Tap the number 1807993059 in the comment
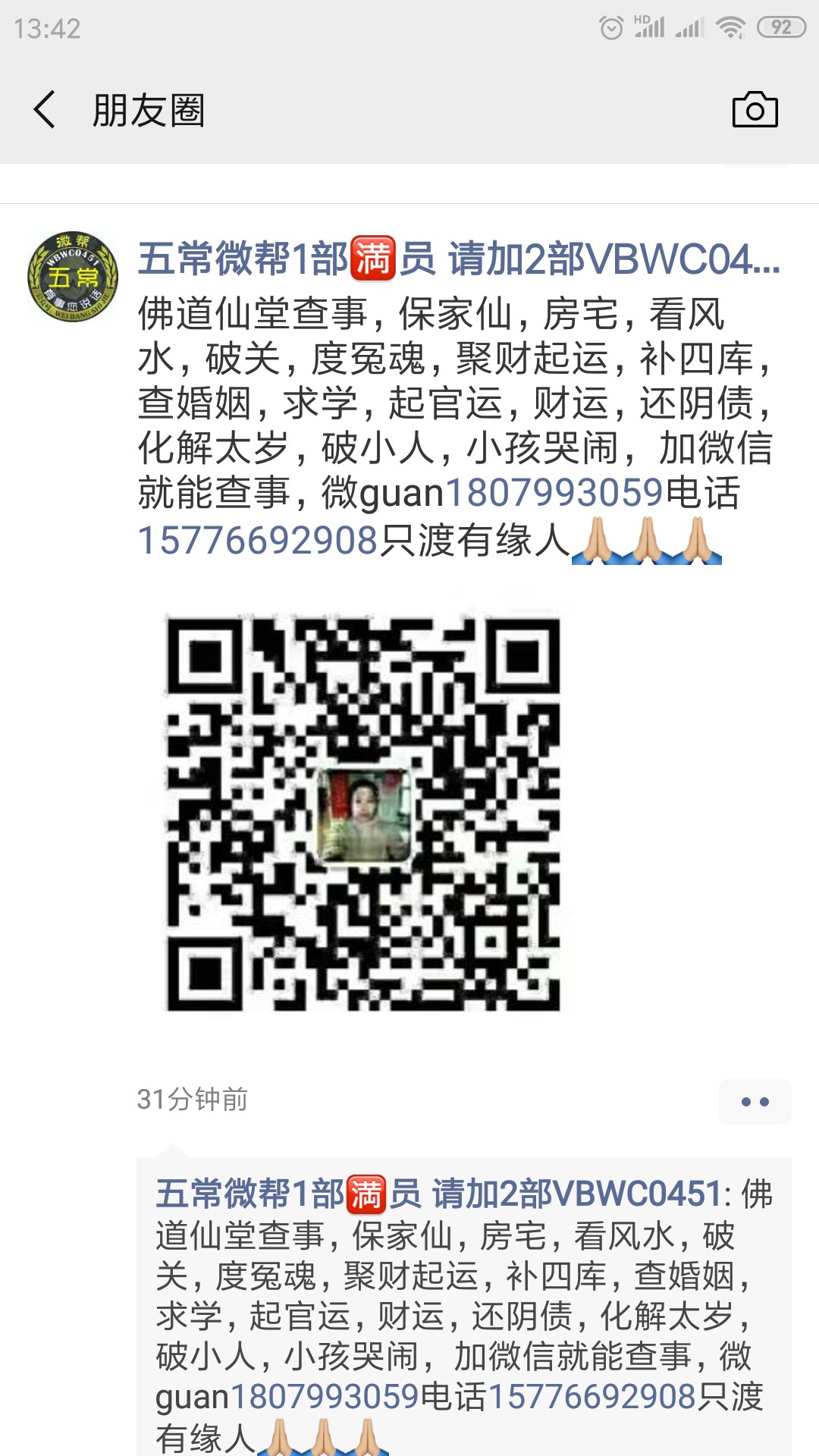 (325, 1397)
